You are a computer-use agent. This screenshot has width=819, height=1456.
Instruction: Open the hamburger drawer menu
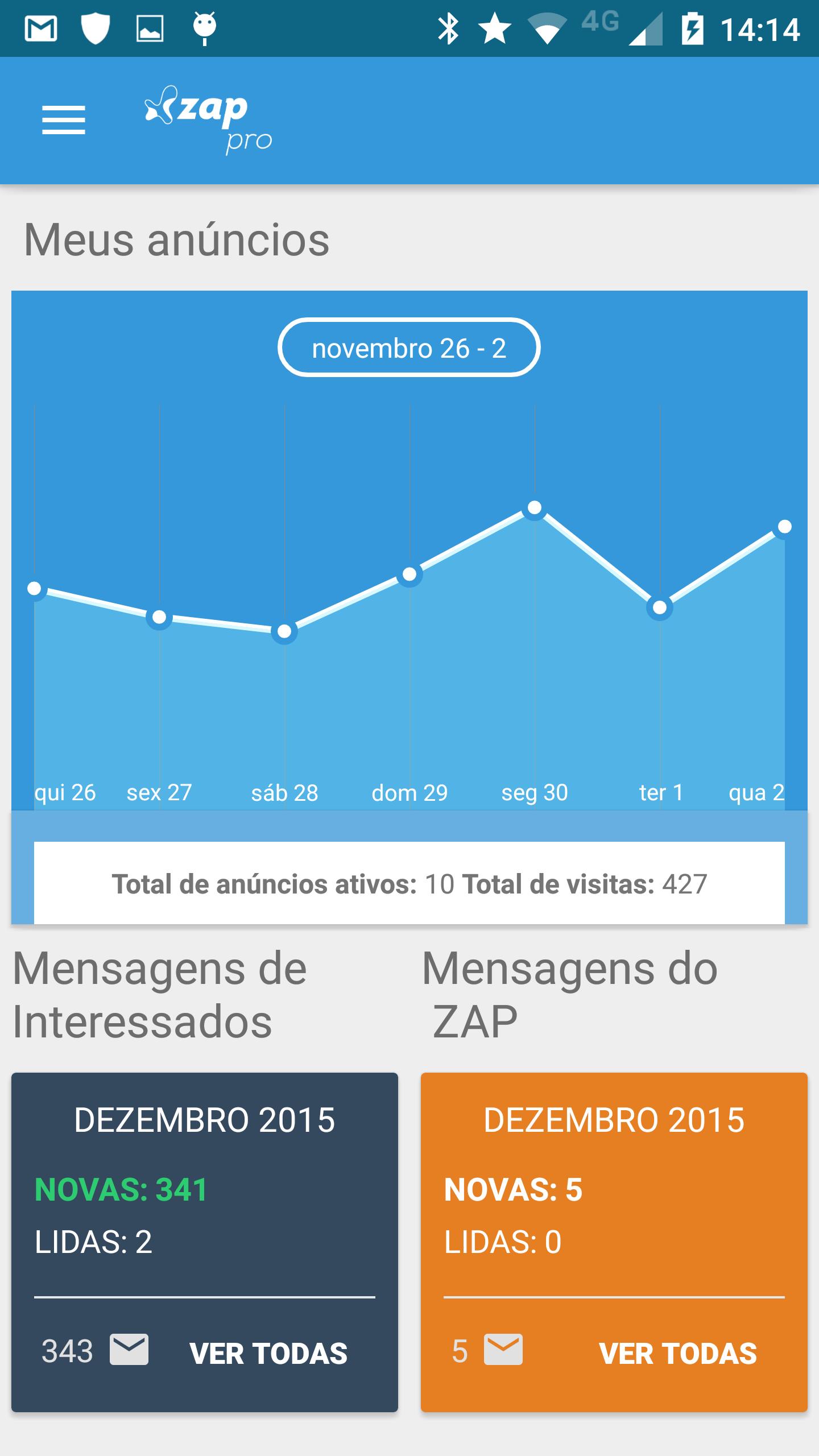click(x=63, y=120)
